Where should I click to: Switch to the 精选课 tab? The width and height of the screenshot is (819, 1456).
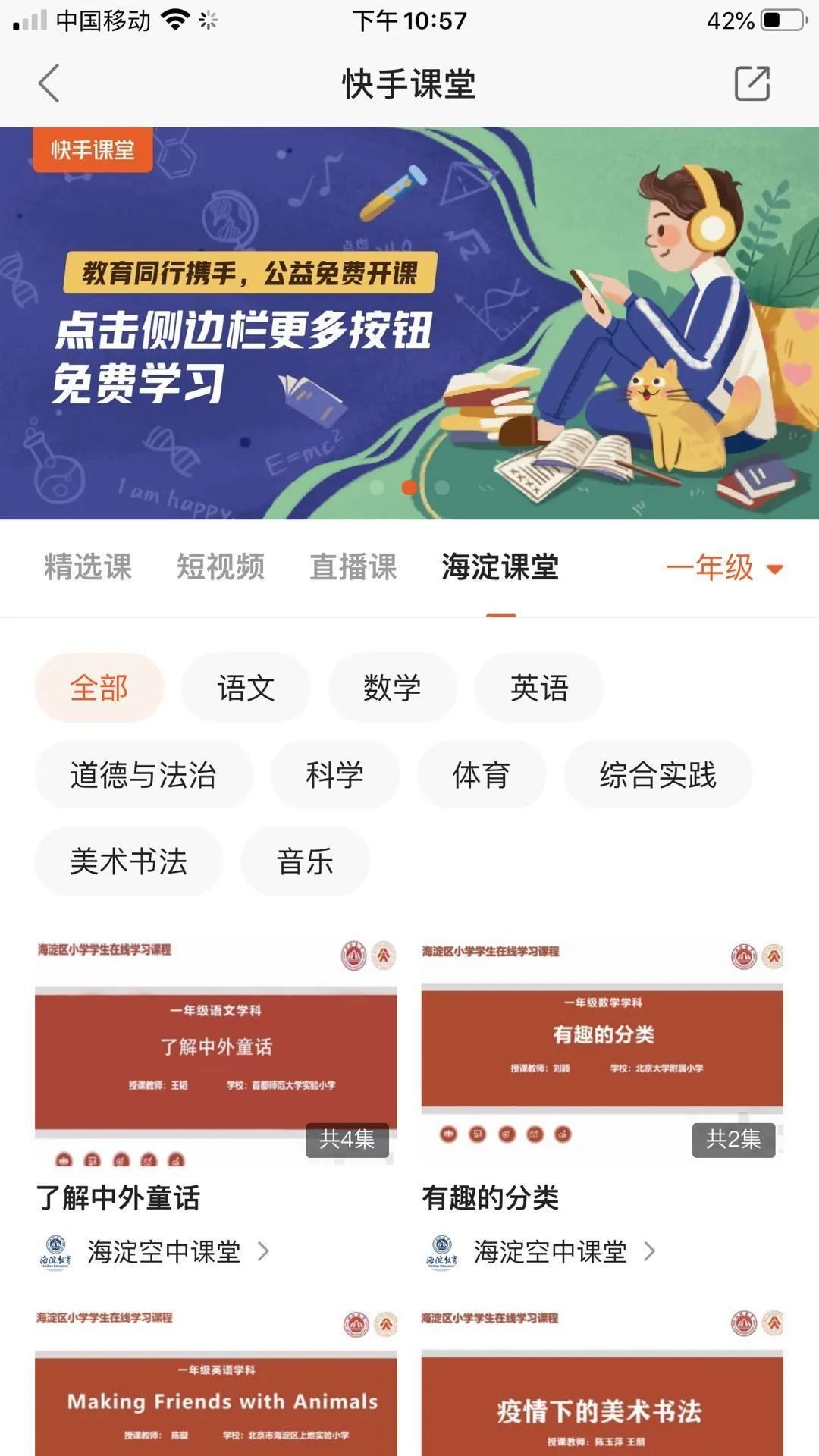click(88, 567)
